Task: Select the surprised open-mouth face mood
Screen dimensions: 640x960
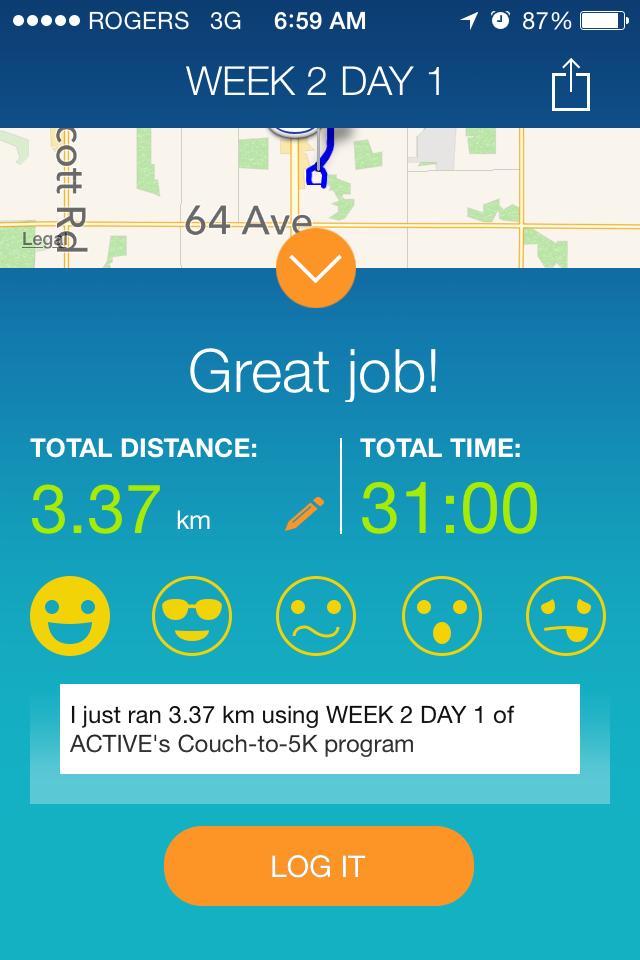Action: tap(442, 616)
